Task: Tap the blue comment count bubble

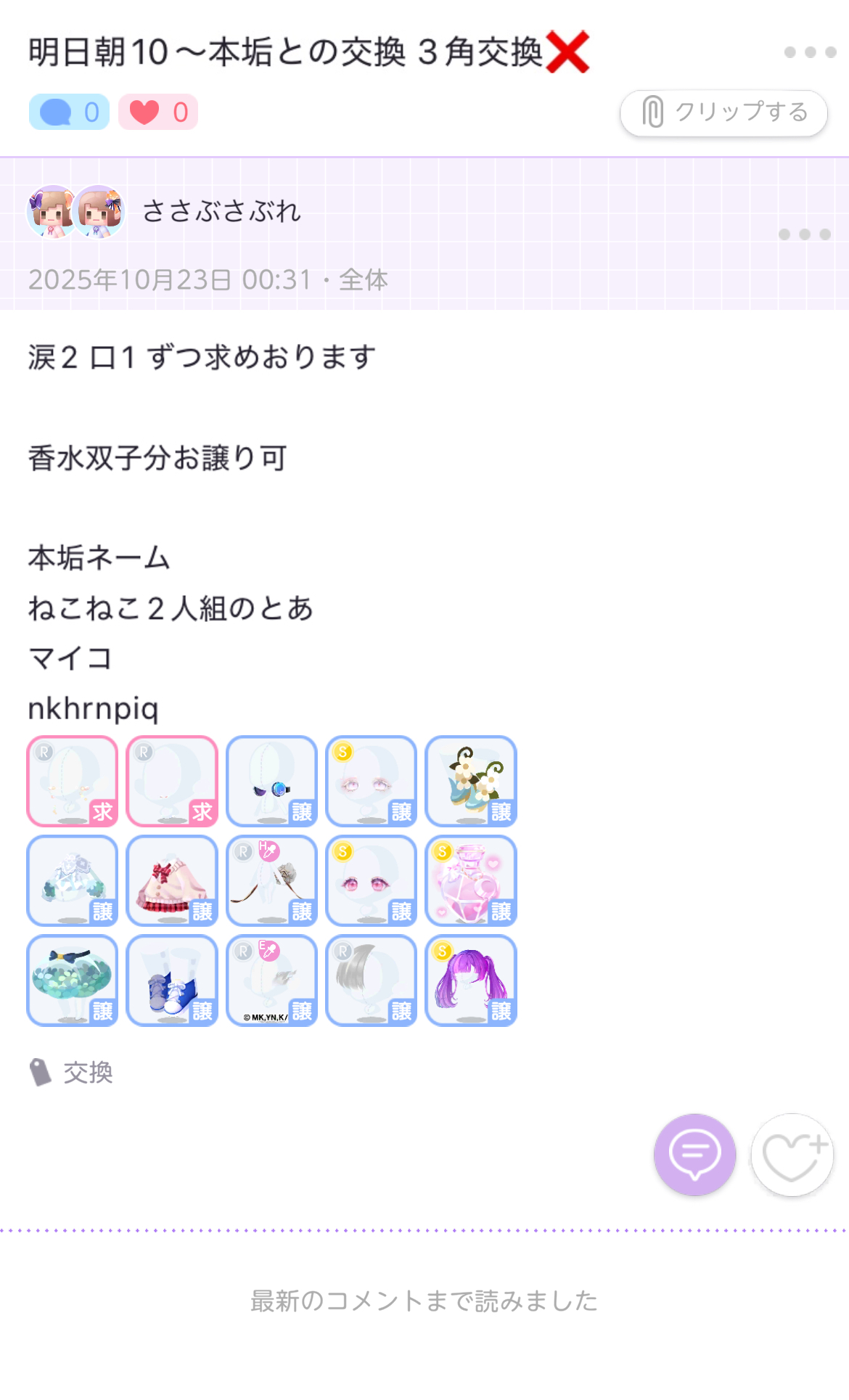Action: 69,112
